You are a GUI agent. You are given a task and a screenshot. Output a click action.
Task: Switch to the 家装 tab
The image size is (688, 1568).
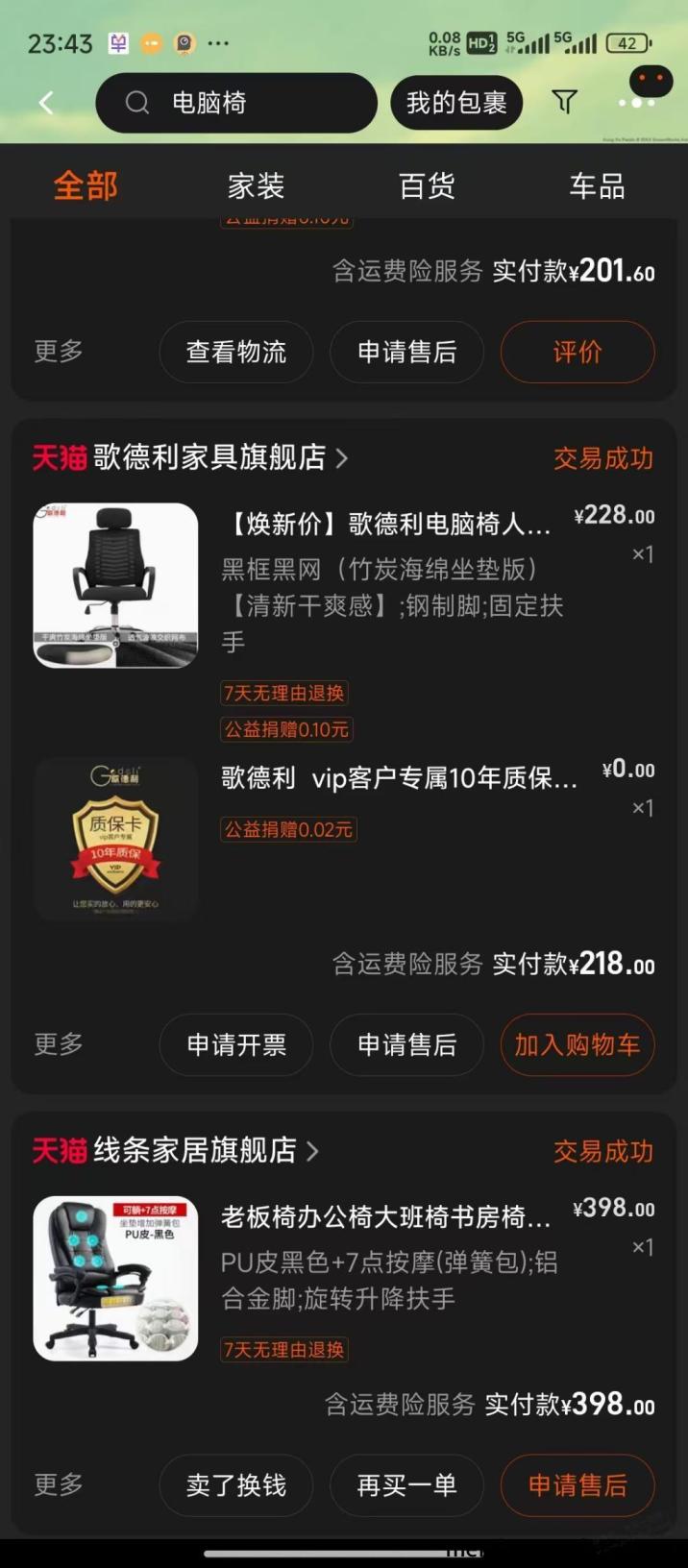pos(256,185)
